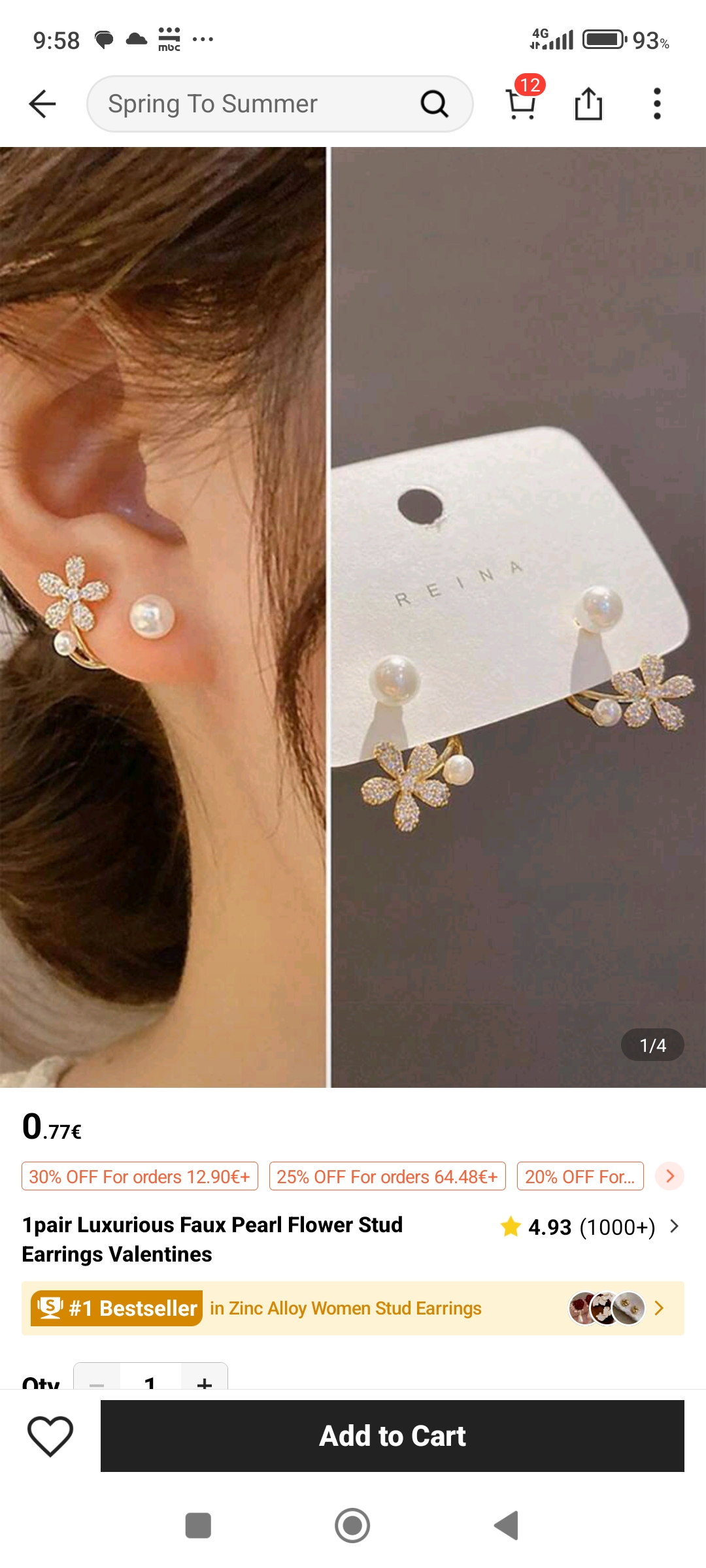Go to the system home screen
Viewport: 706px width, 1568px height.
tap(352, 1526)
